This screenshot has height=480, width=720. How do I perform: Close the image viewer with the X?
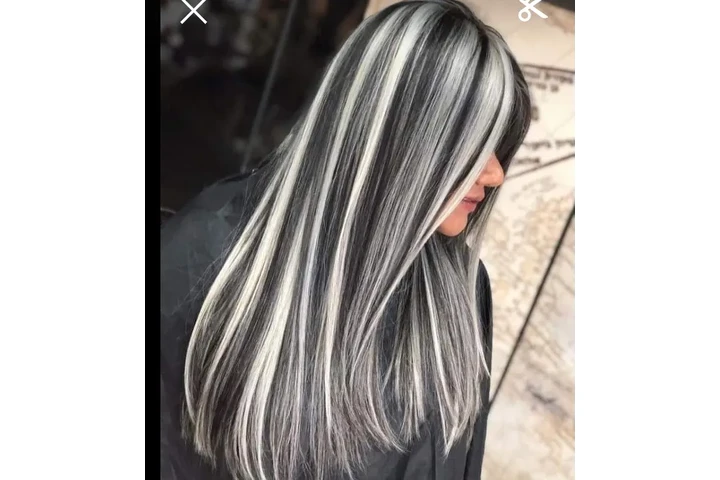click(x=193, y=11)
